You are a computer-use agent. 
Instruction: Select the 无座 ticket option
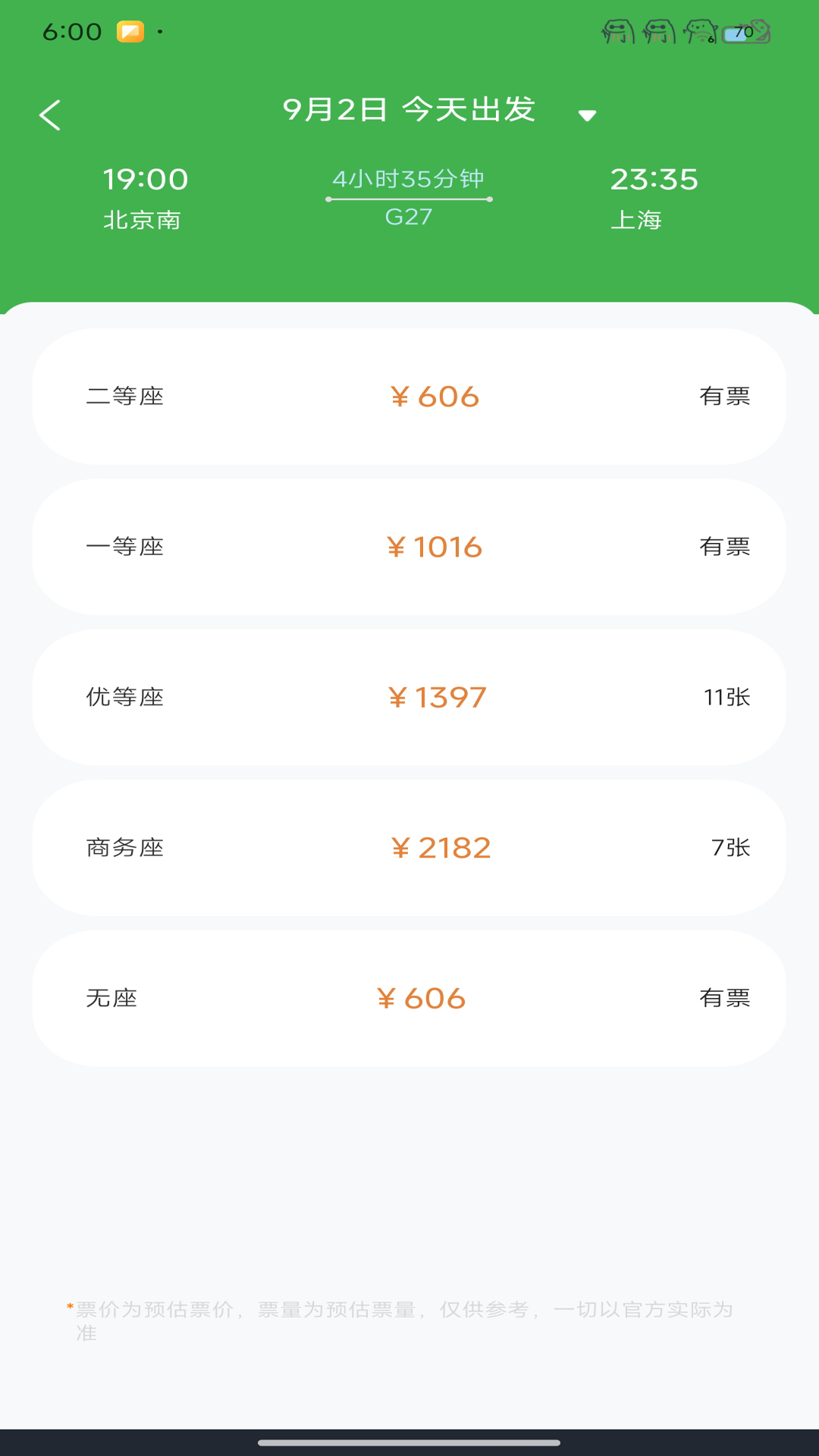[x=408, y=997]
